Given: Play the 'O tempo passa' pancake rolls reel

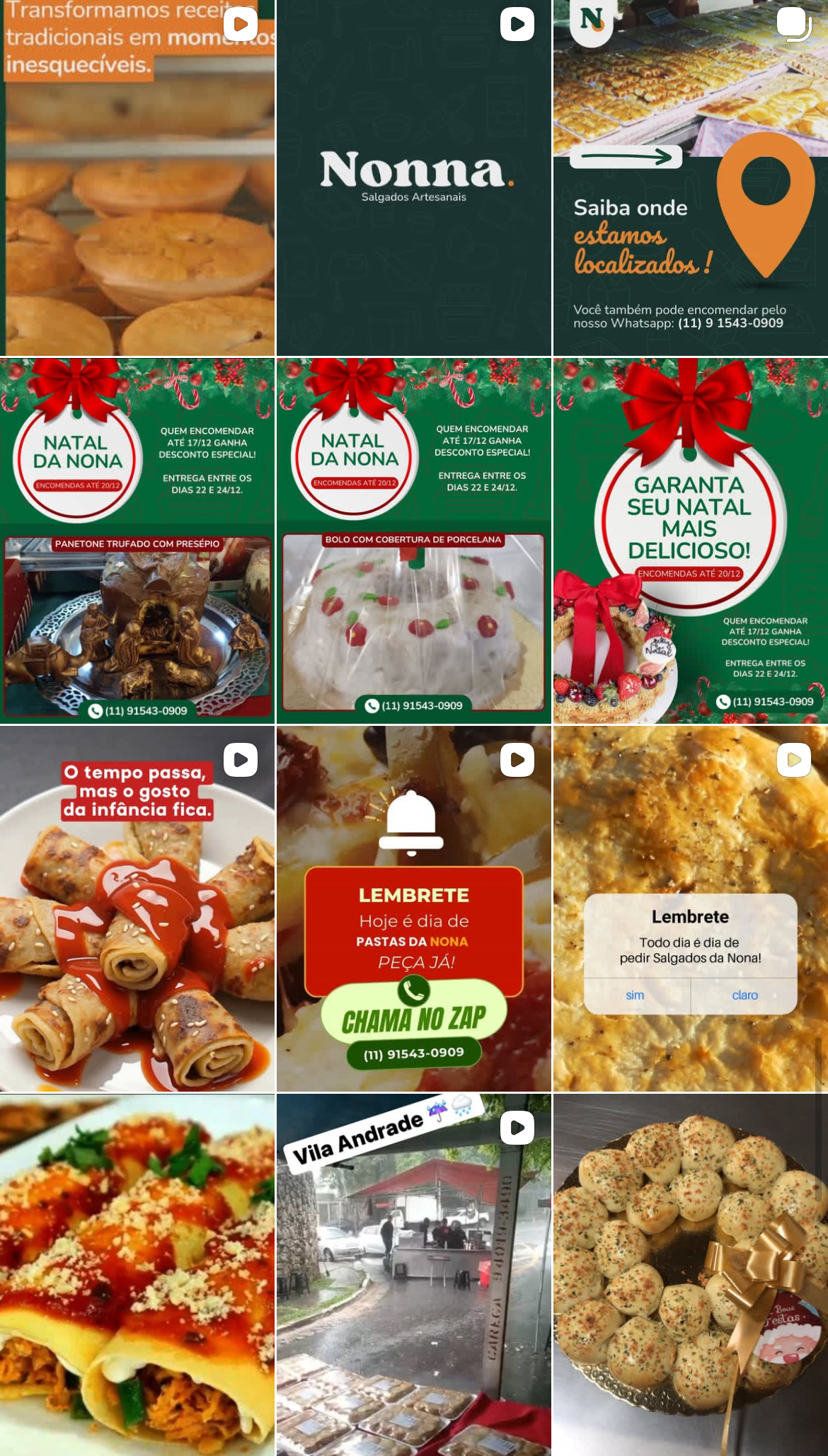Looking at the screenshot, I should coord(137,909).
